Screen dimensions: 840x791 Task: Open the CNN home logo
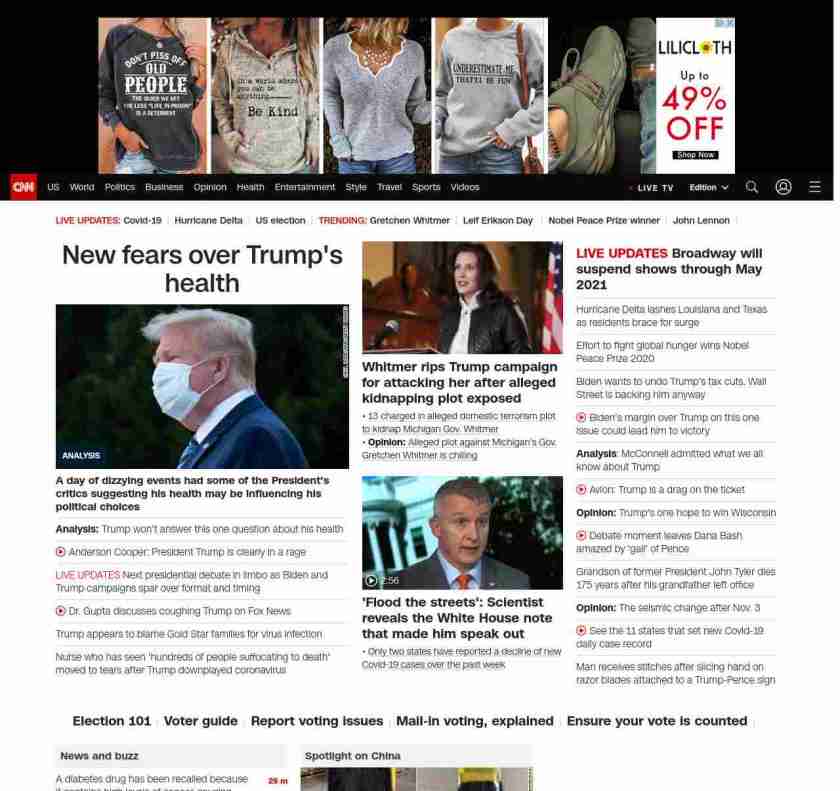coord(23,187)
